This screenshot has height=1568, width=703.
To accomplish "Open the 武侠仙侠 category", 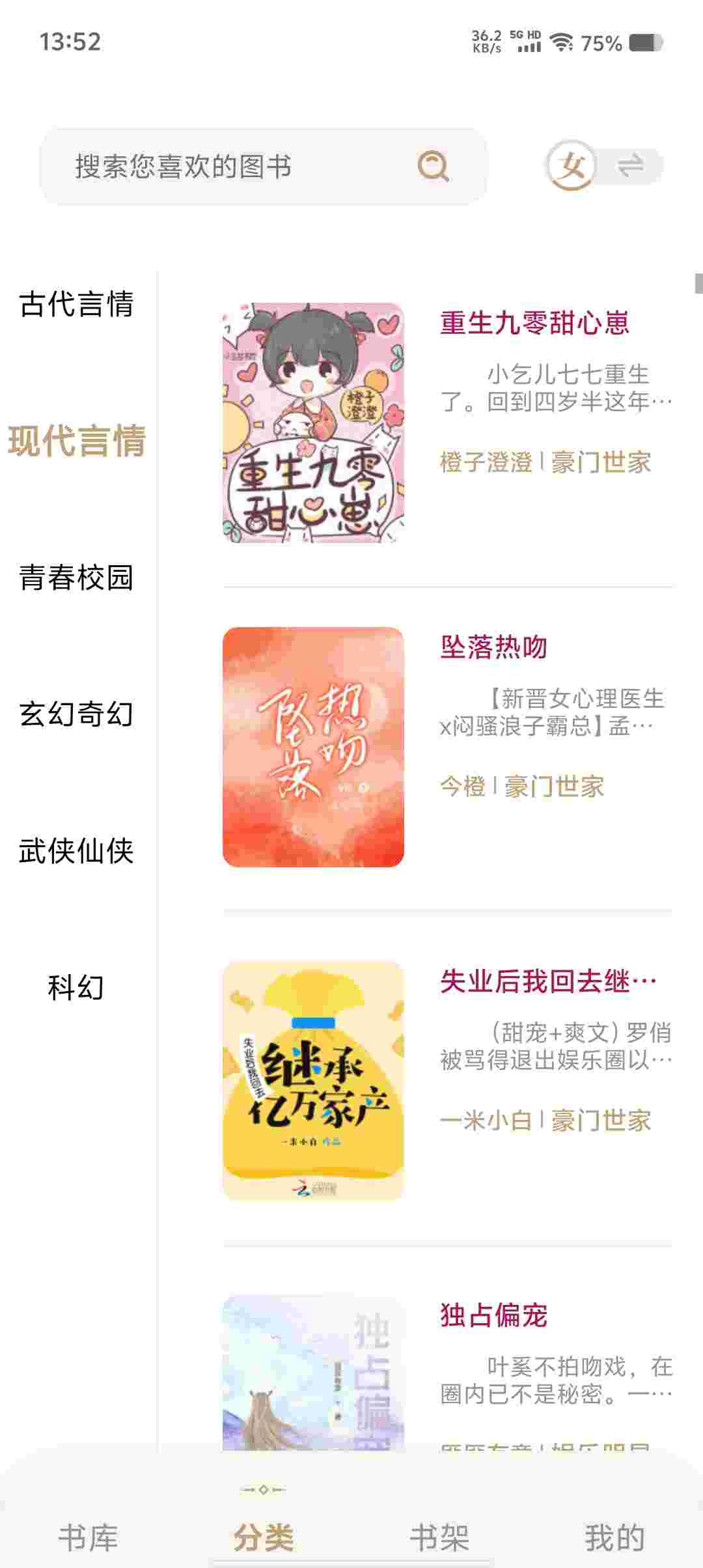I will 77,851.
